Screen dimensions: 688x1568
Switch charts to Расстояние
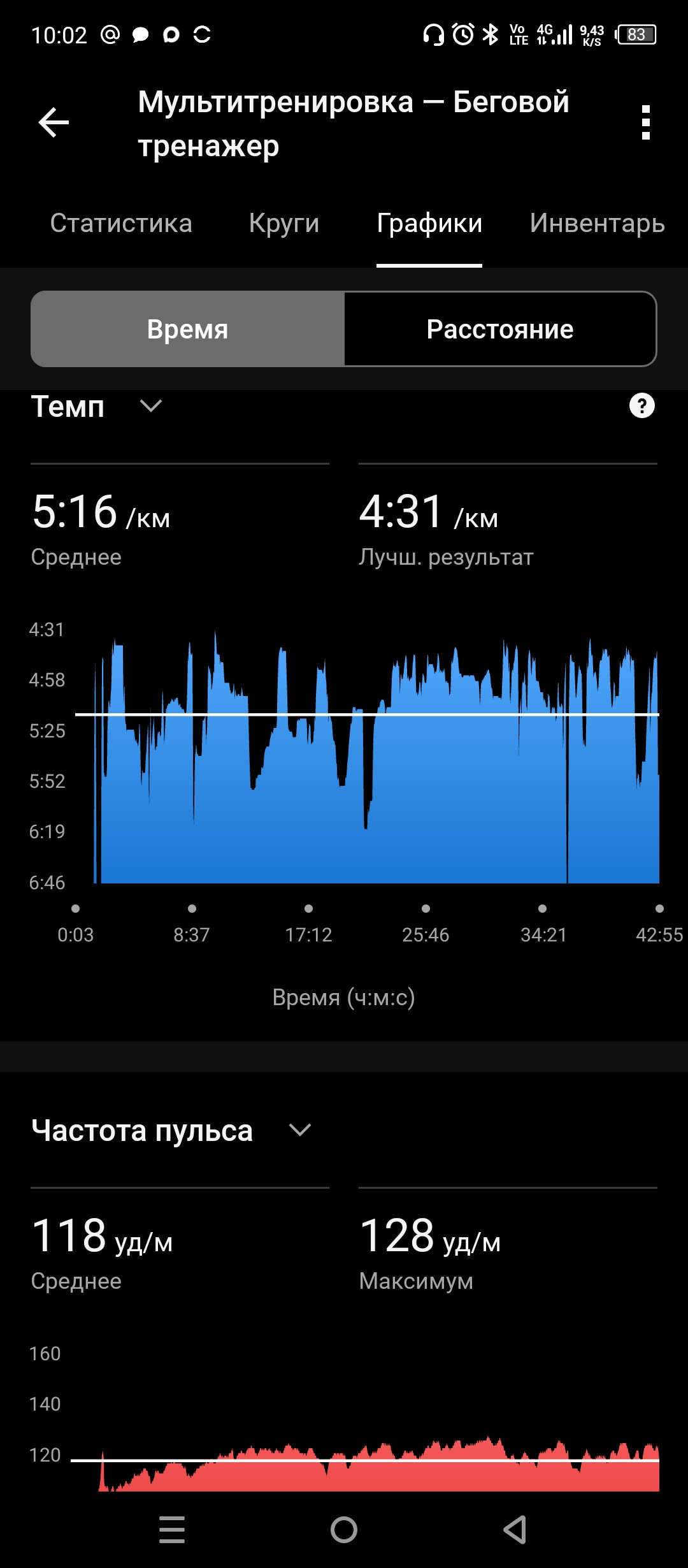[x=500, y=329]
